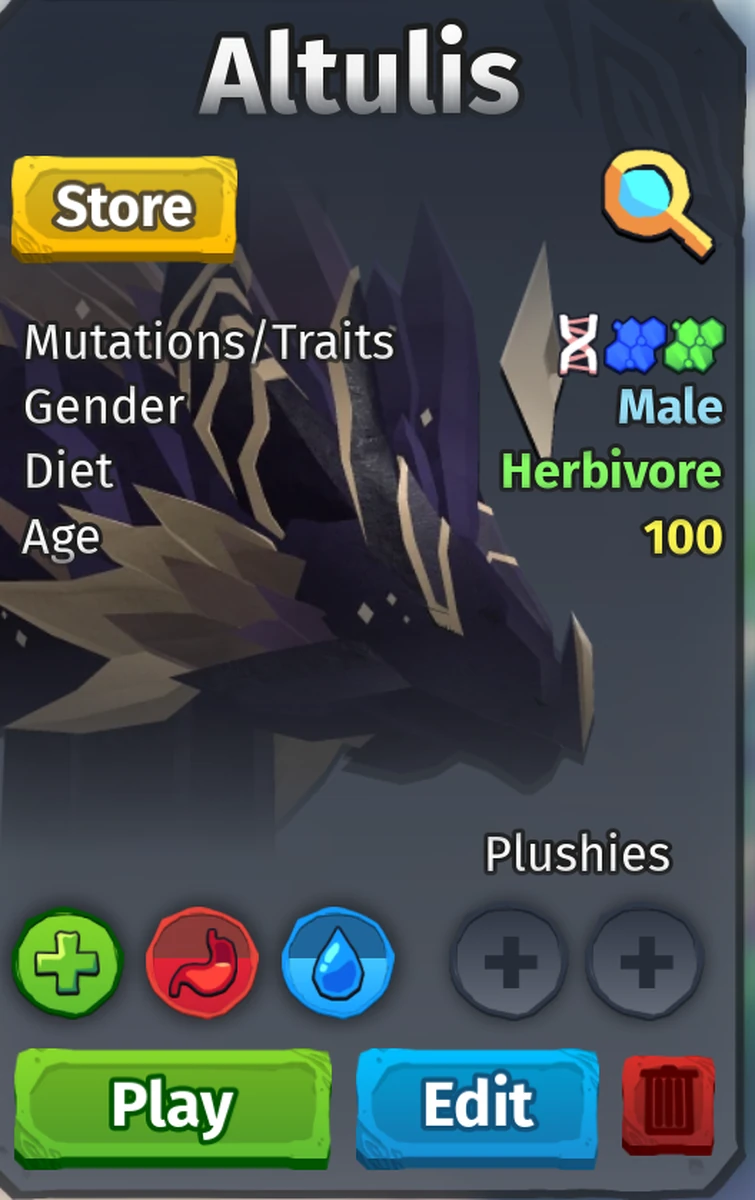Screen dimensions: 755x1200
Task: Play as Altulis
Action: click(x=172, y=1106)
